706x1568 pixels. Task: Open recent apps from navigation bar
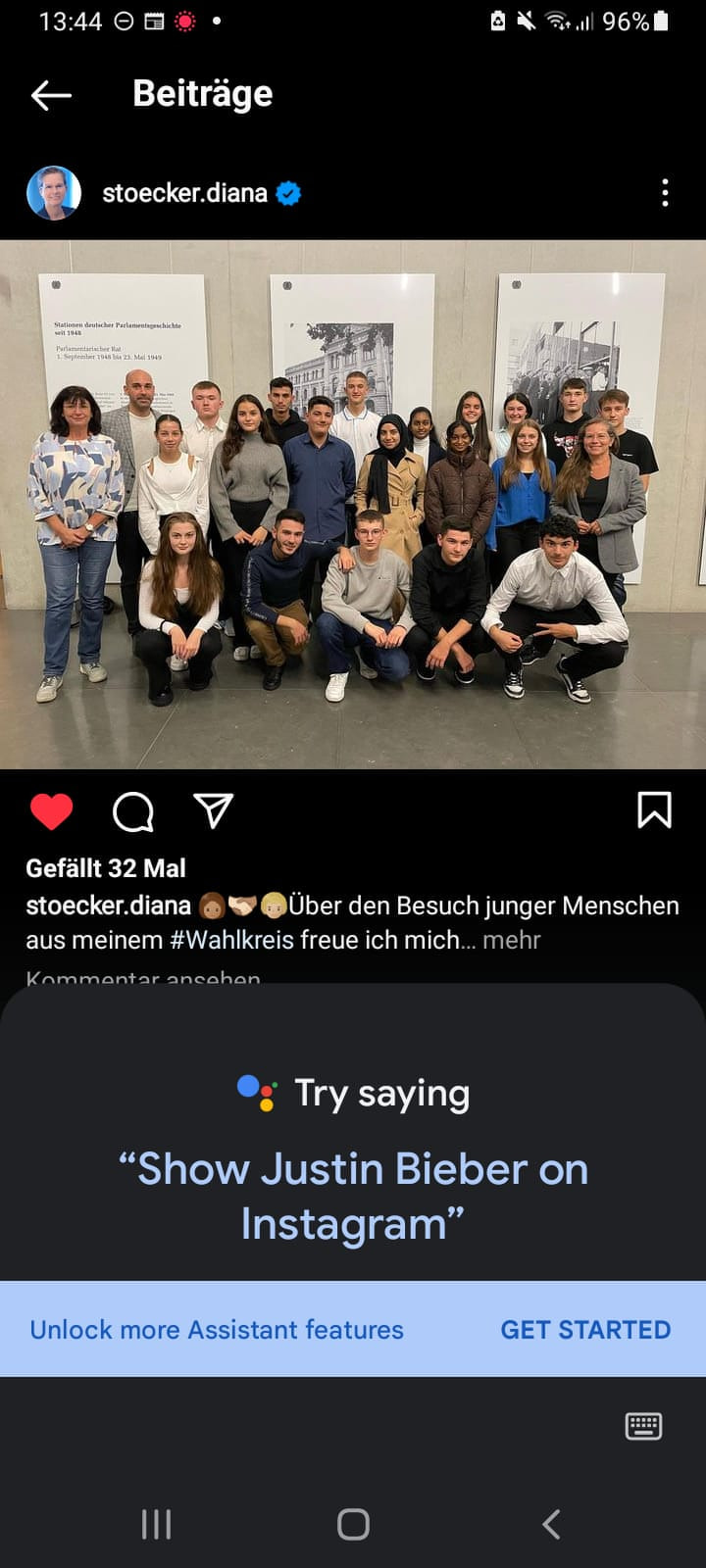[157, 1524]
